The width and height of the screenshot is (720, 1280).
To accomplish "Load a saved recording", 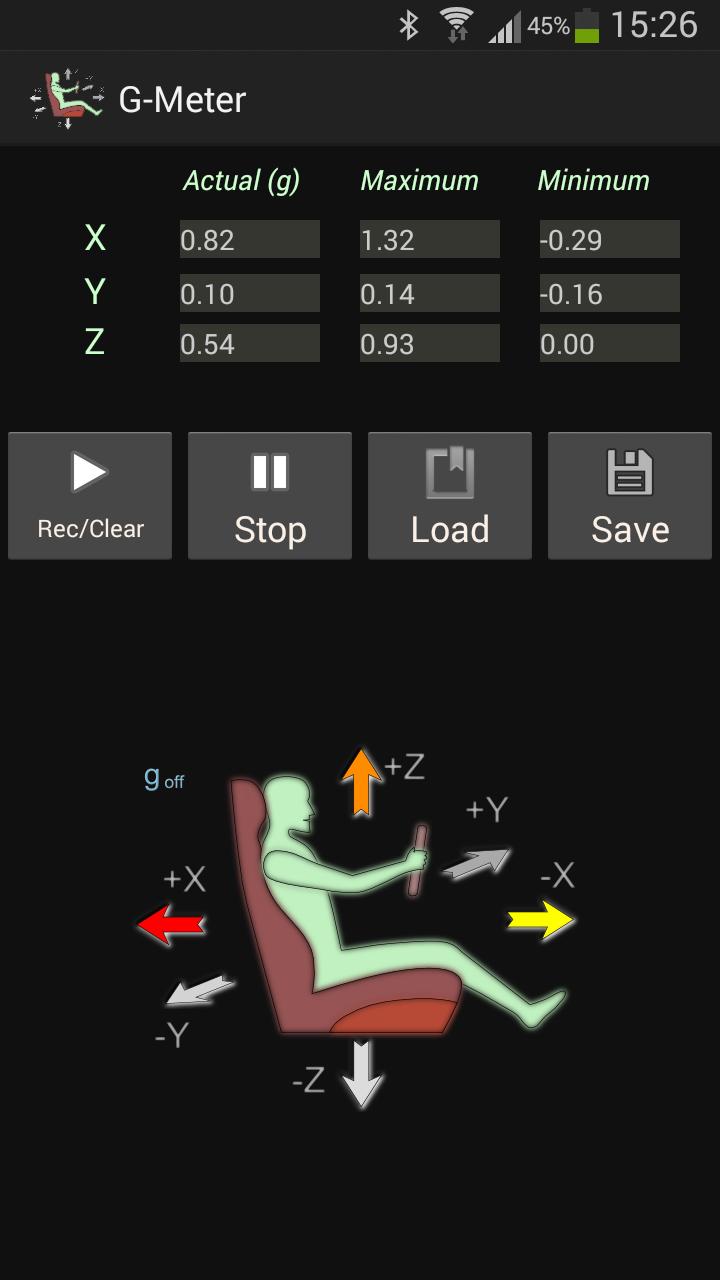I will 450,496.
